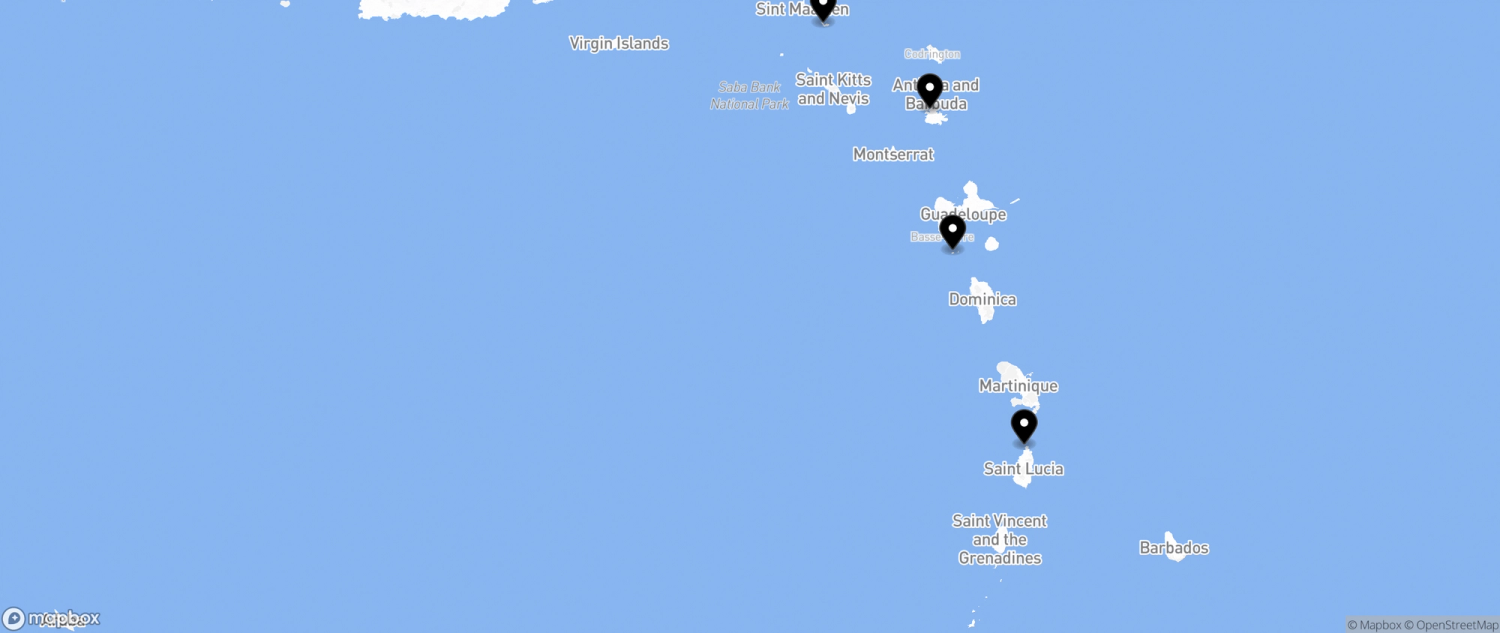Tap the pin just above Saint Lucia

tap(1024, 425)
